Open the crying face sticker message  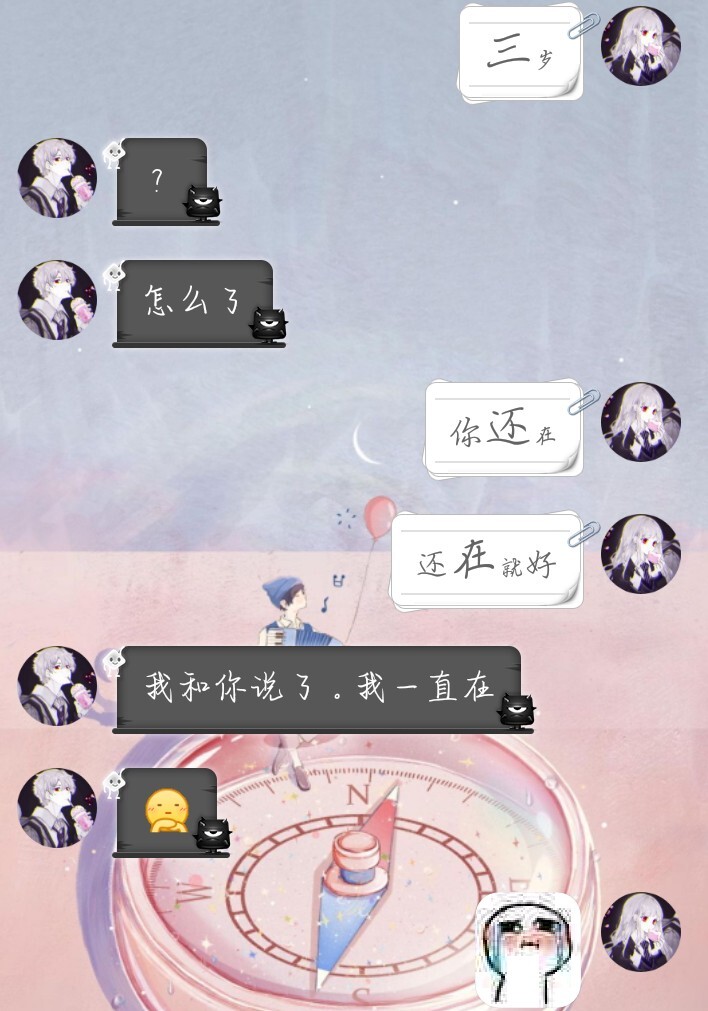(x=527, y=950)
